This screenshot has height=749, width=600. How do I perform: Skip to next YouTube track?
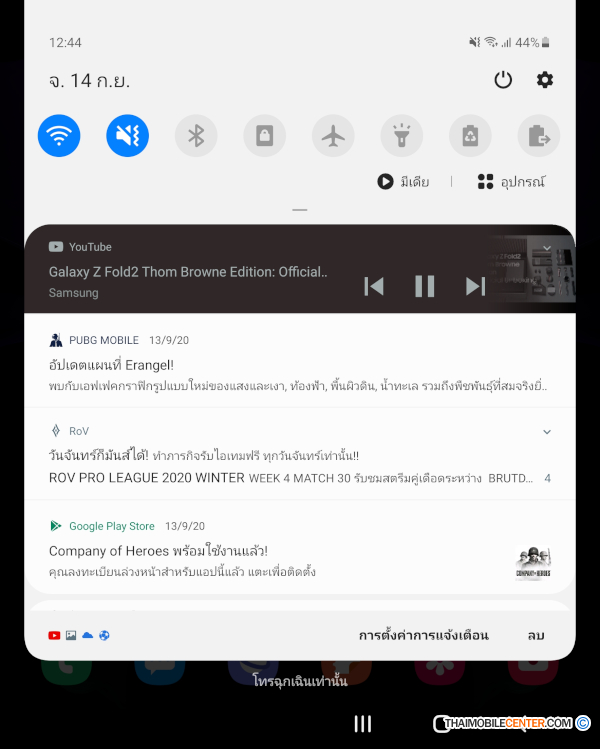475,287
